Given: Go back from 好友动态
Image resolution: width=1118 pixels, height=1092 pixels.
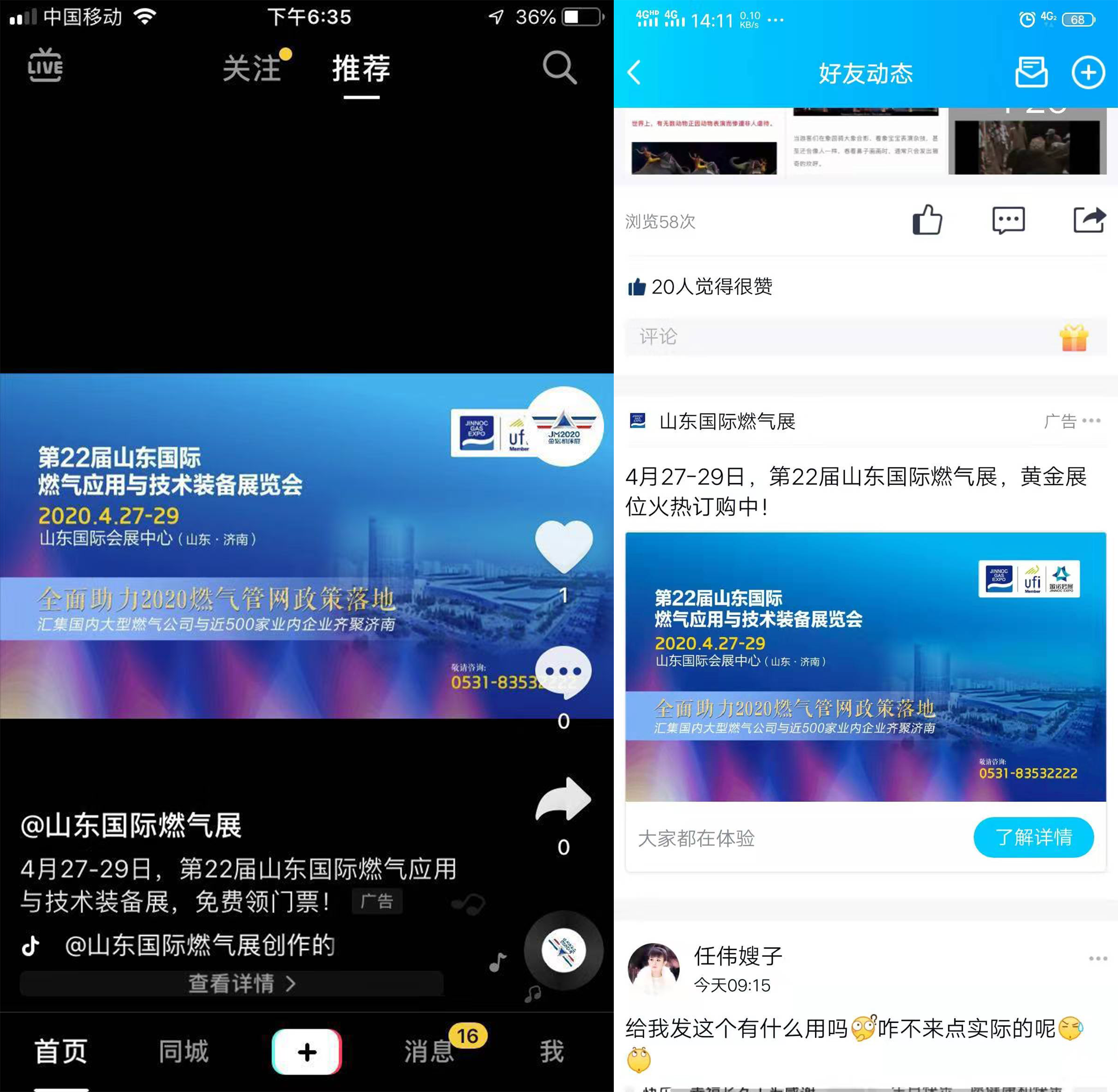Looking at the screenshot, I should click(635, 73).
